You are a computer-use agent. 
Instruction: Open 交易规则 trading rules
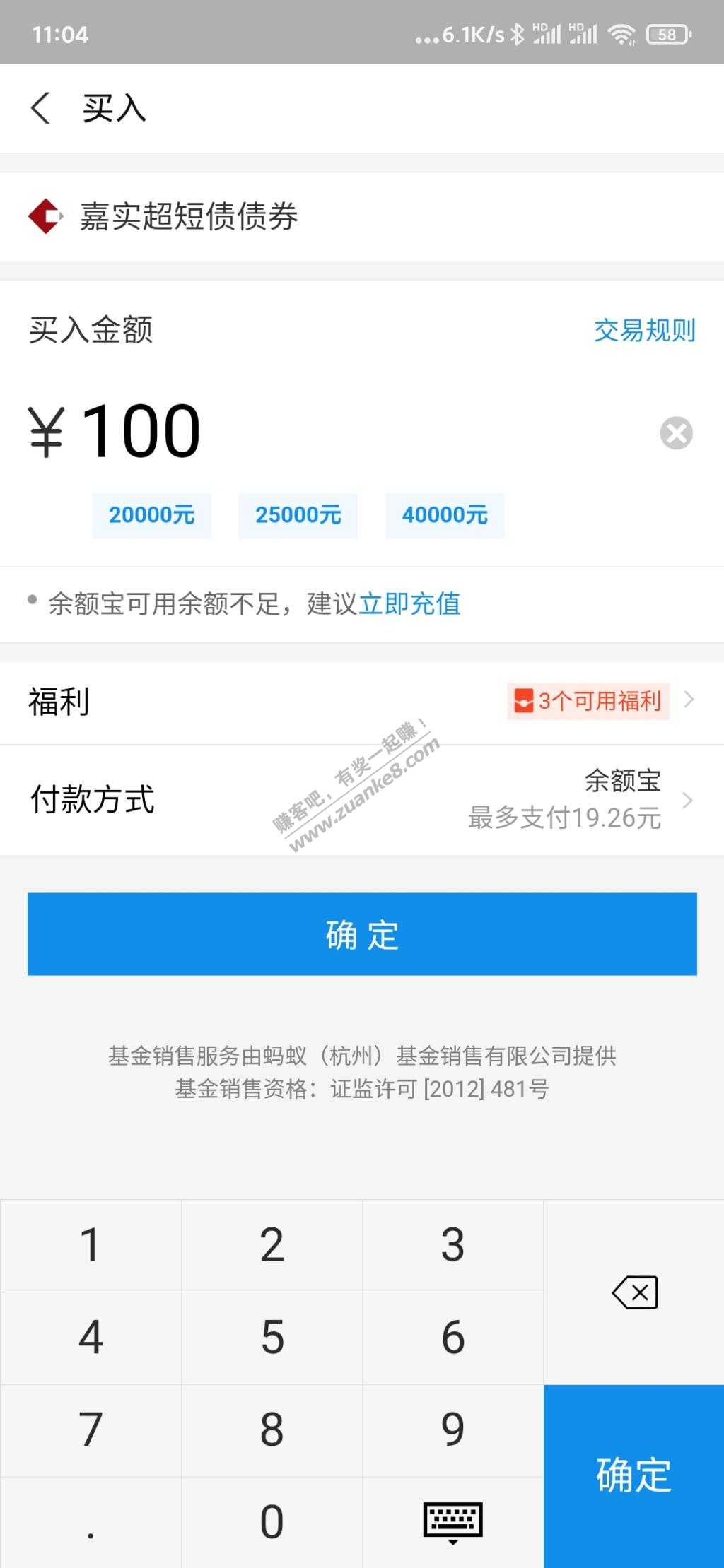click(x=644, y=331)
